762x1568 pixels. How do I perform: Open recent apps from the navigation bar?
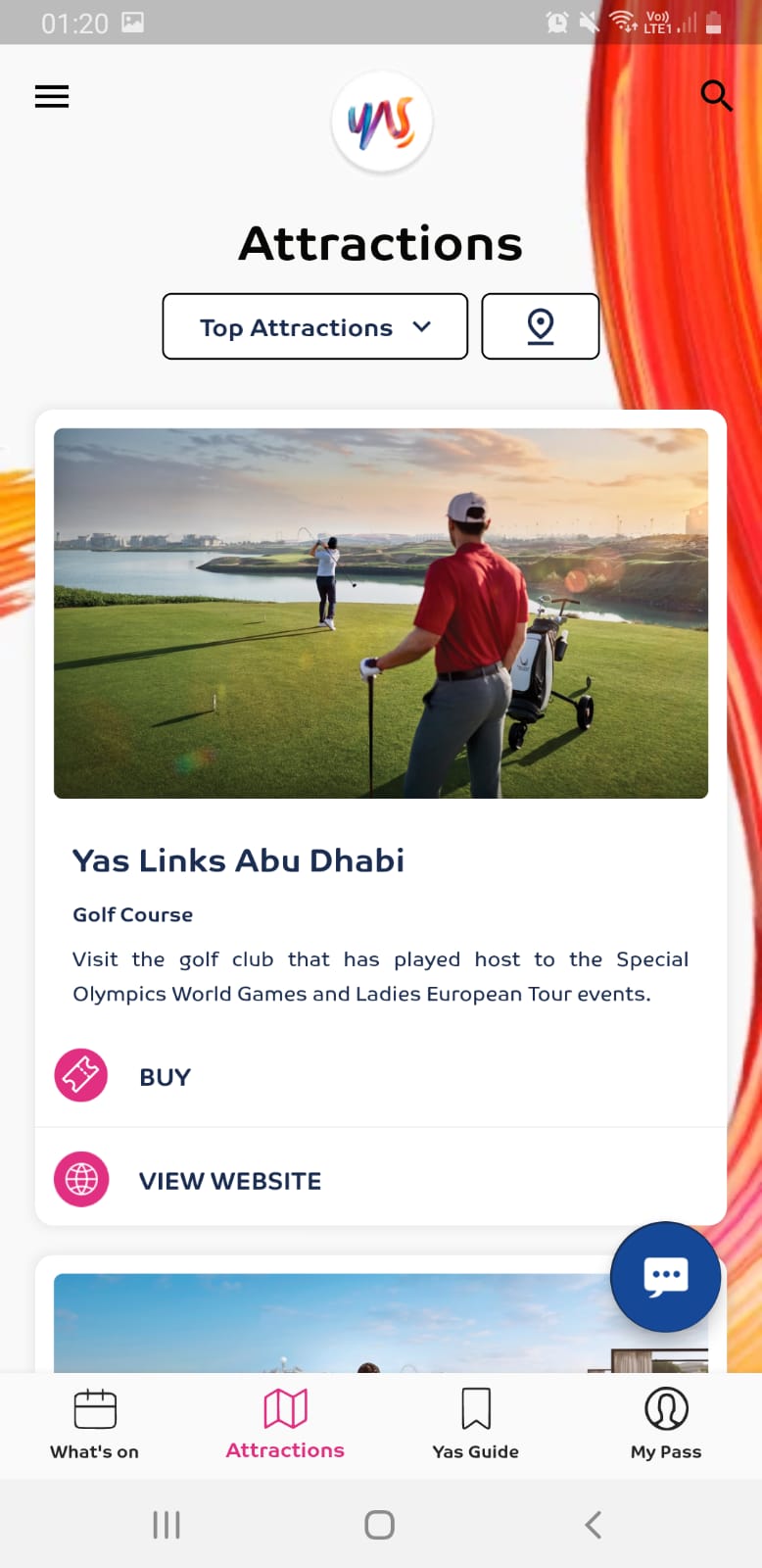pos(167,1524)
